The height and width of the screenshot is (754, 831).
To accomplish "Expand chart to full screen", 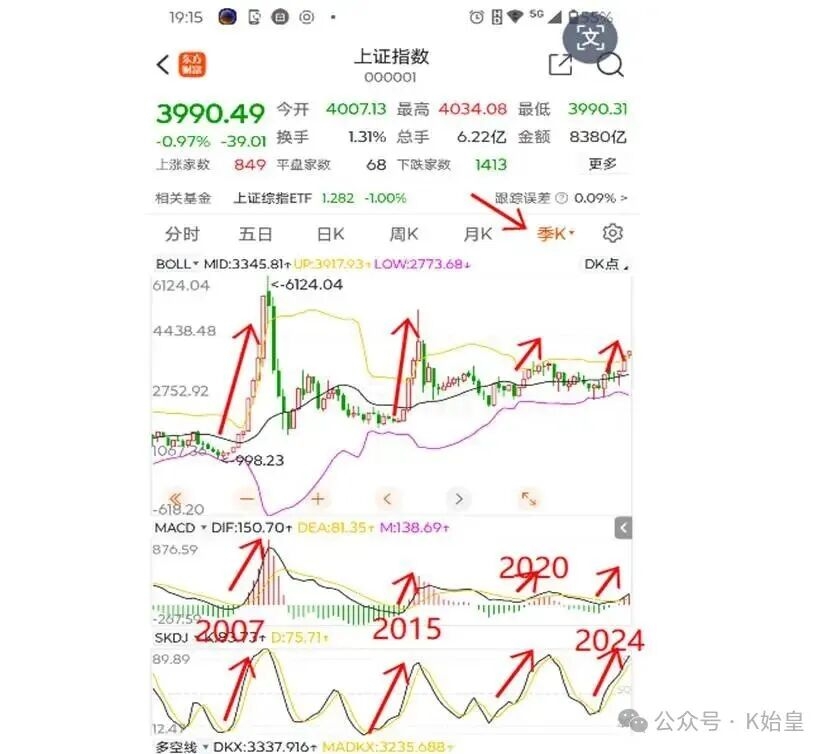I will pos(529,498).
